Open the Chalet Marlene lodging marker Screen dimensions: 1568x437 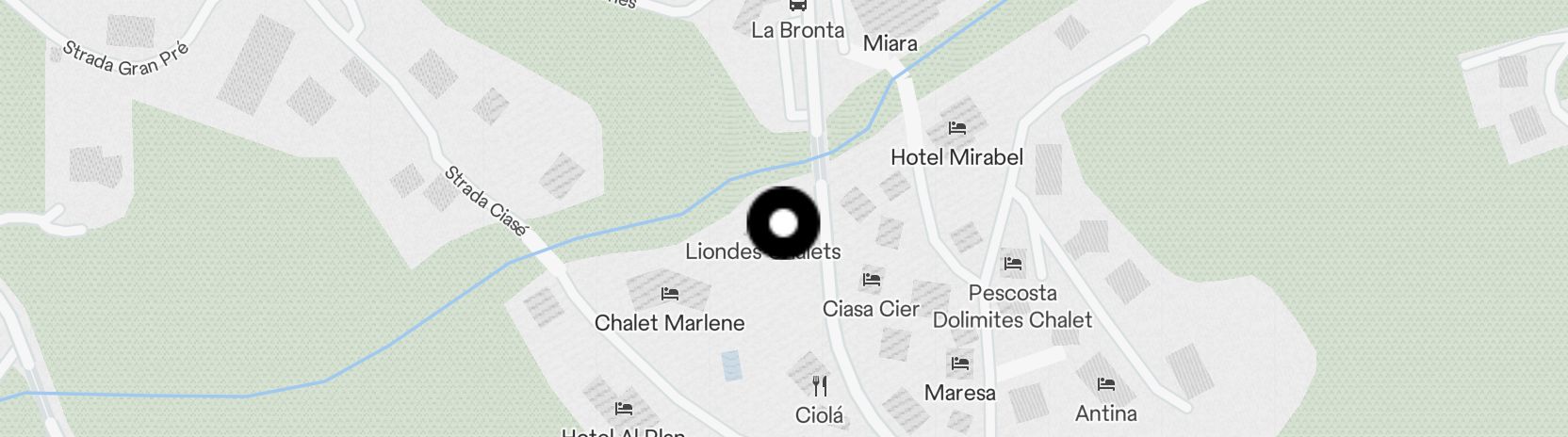[670, 295]
